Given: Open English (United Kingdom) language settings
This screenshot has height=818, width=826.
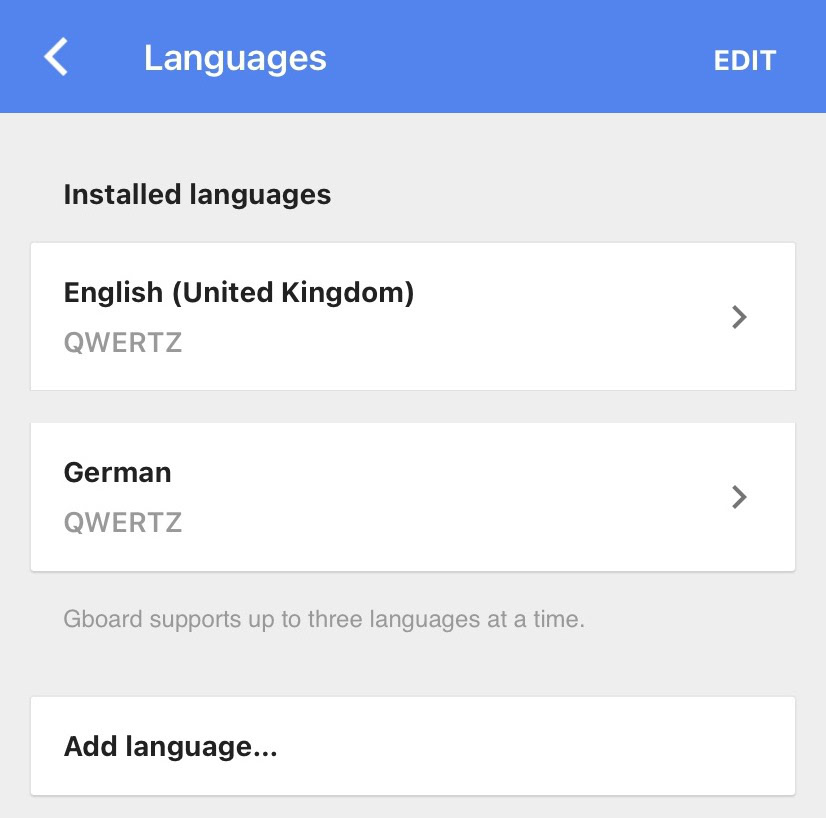Looking at the screenshot, I should point(412,316).
